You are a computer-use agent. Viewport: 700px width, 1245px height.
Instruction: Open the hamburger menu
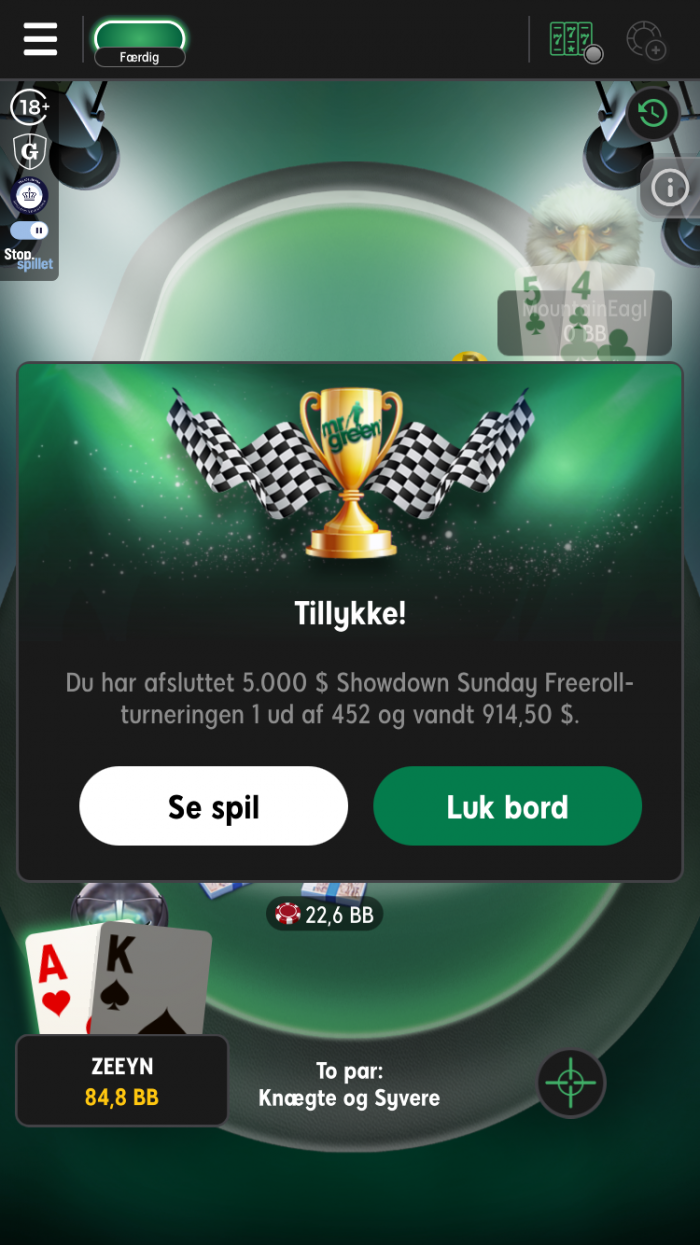[40, 39]
